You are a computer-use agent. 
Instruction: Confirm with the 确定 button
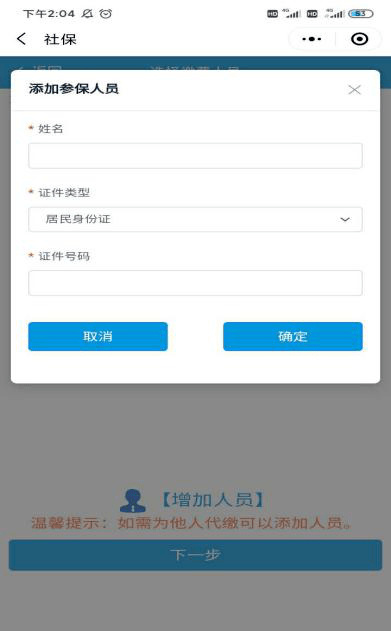click(x=293, y=336)
